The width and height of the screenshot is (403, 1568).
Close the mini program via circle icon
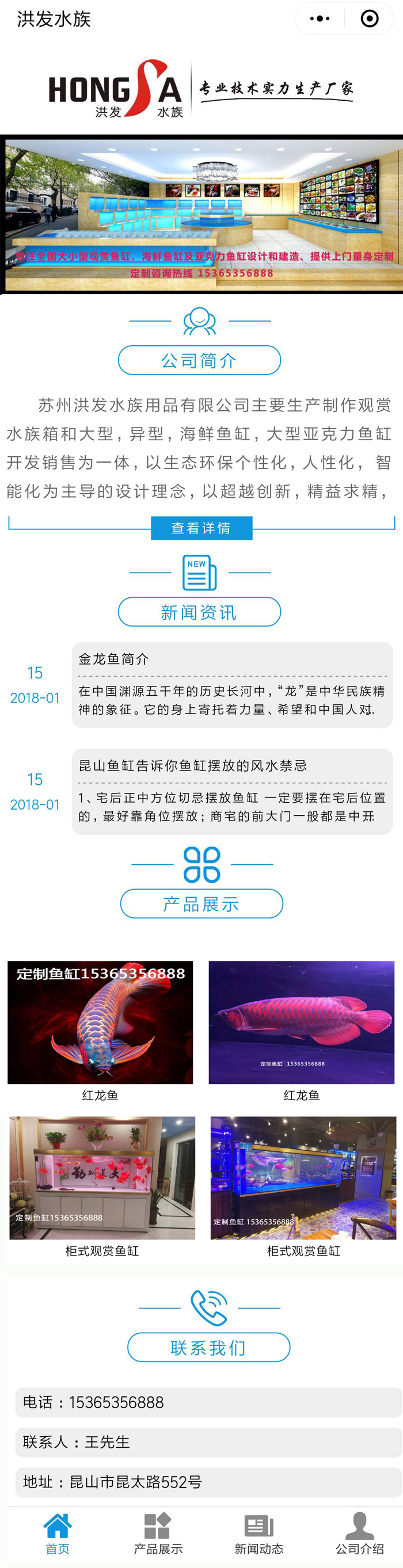[370, 19]
